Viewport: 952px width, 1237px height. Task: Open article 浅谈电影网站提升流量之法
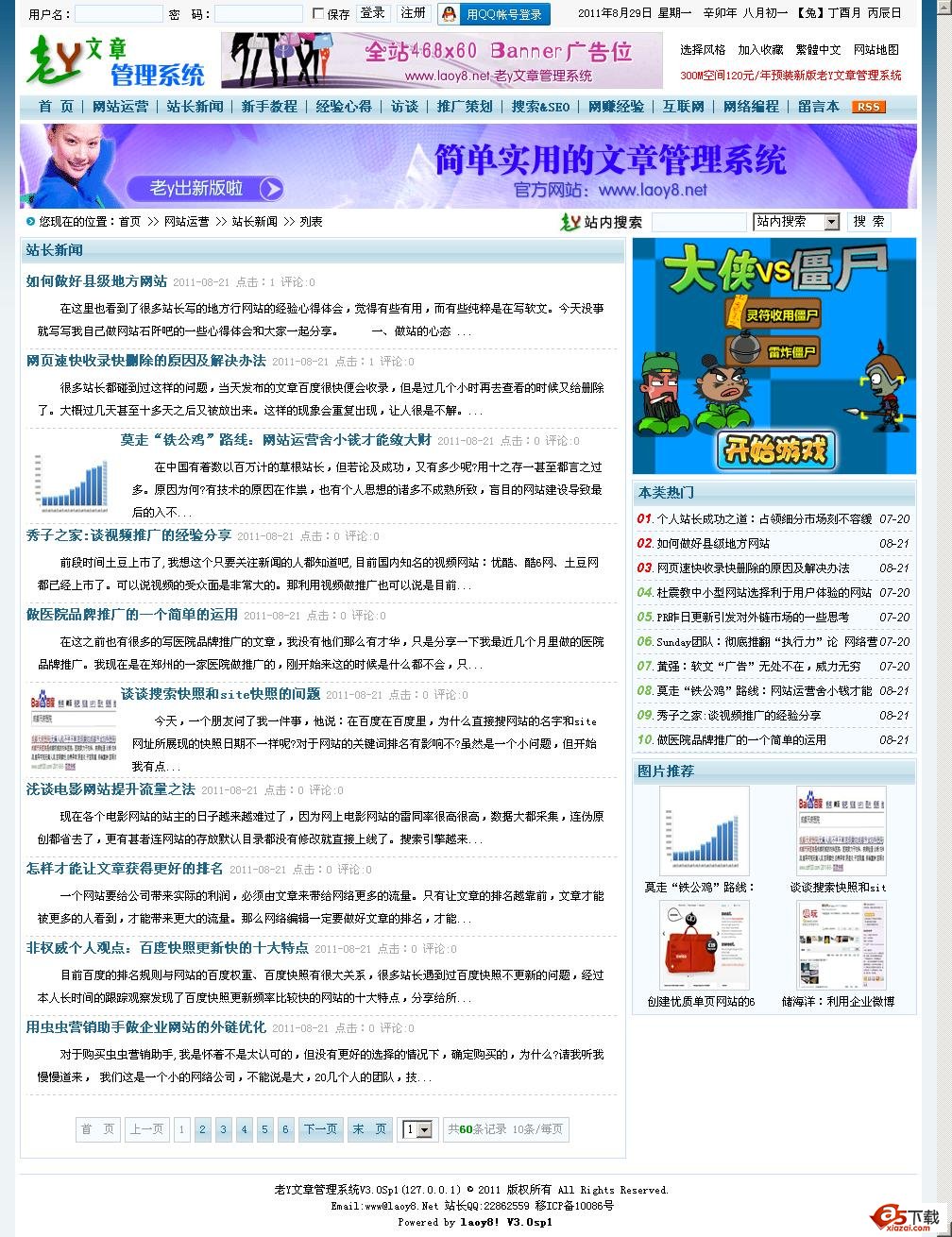[x=110, y=789]
